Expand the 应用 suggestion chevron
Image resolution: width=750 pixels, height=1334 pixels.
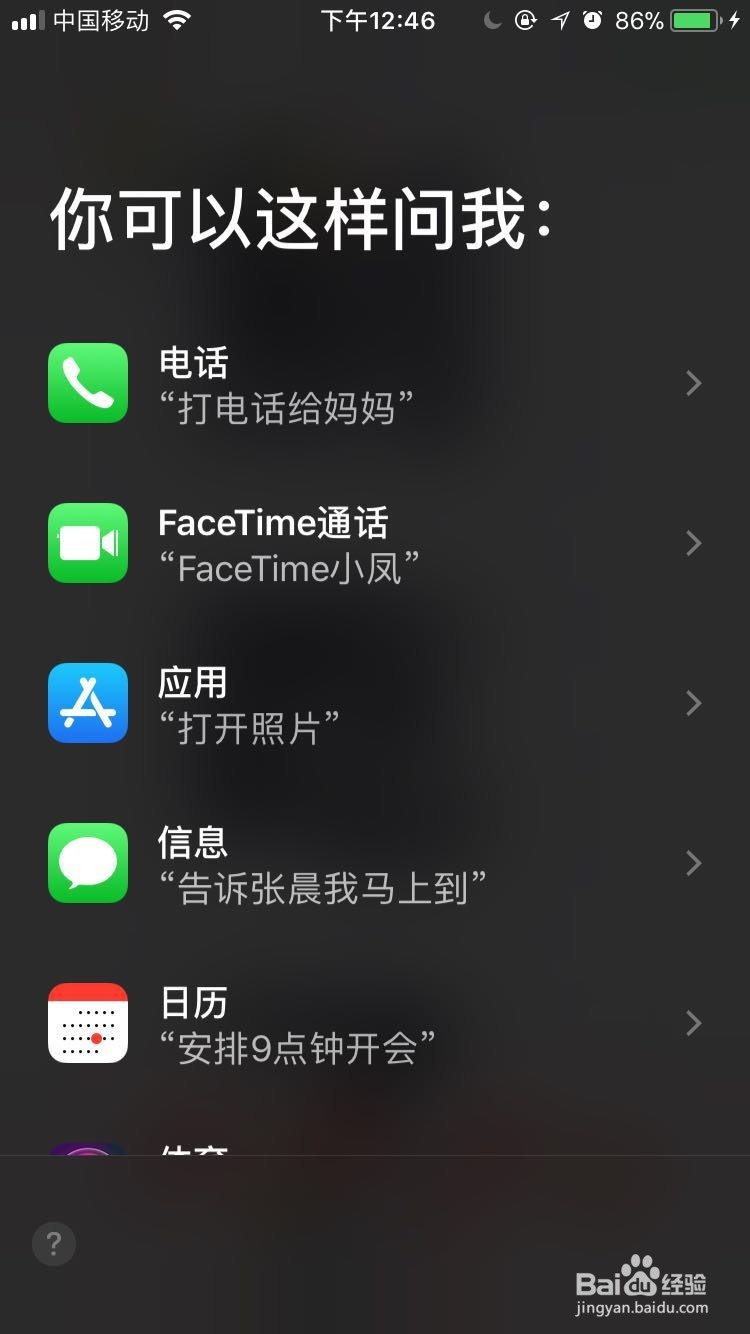(x=694, y=703)
